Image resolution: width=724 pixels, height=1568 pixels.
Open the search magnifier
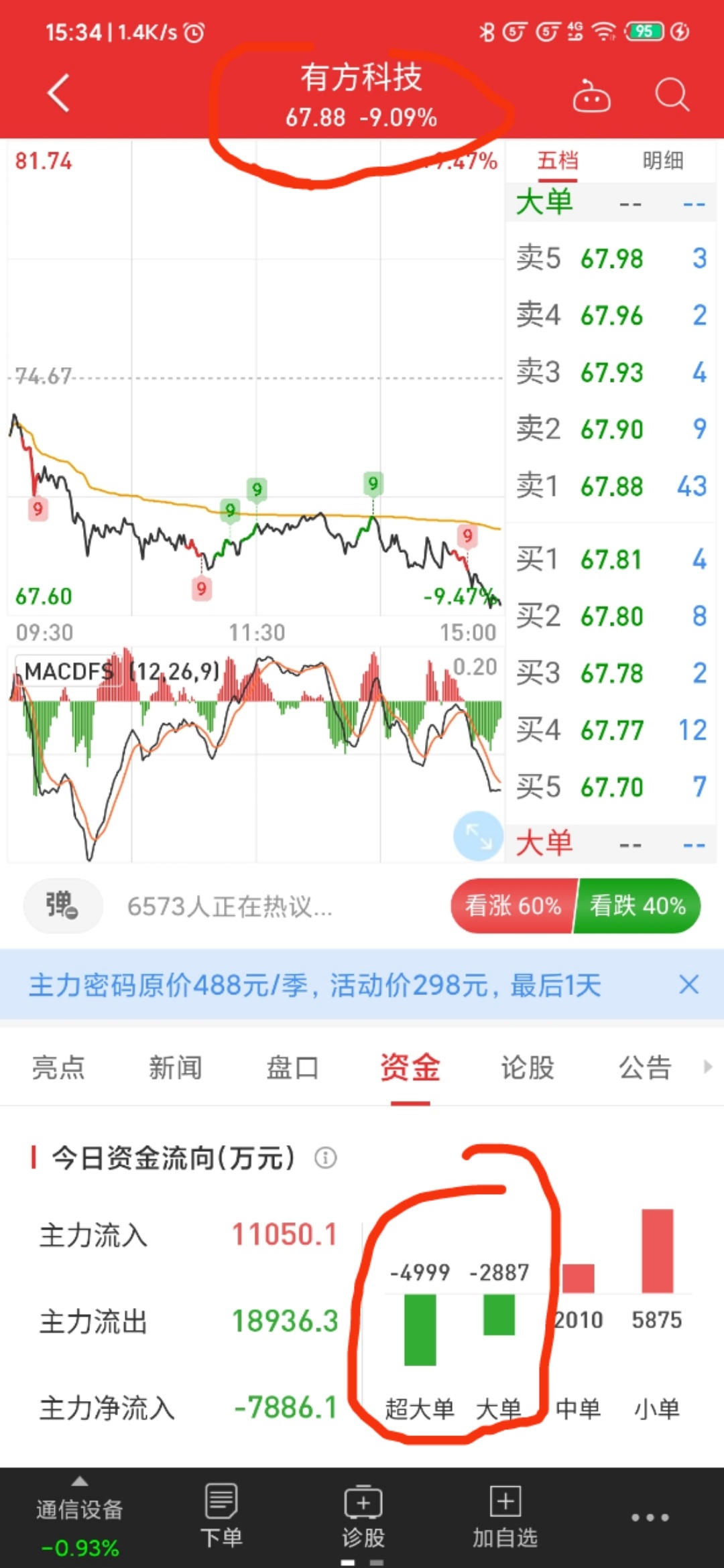[671, 94]
